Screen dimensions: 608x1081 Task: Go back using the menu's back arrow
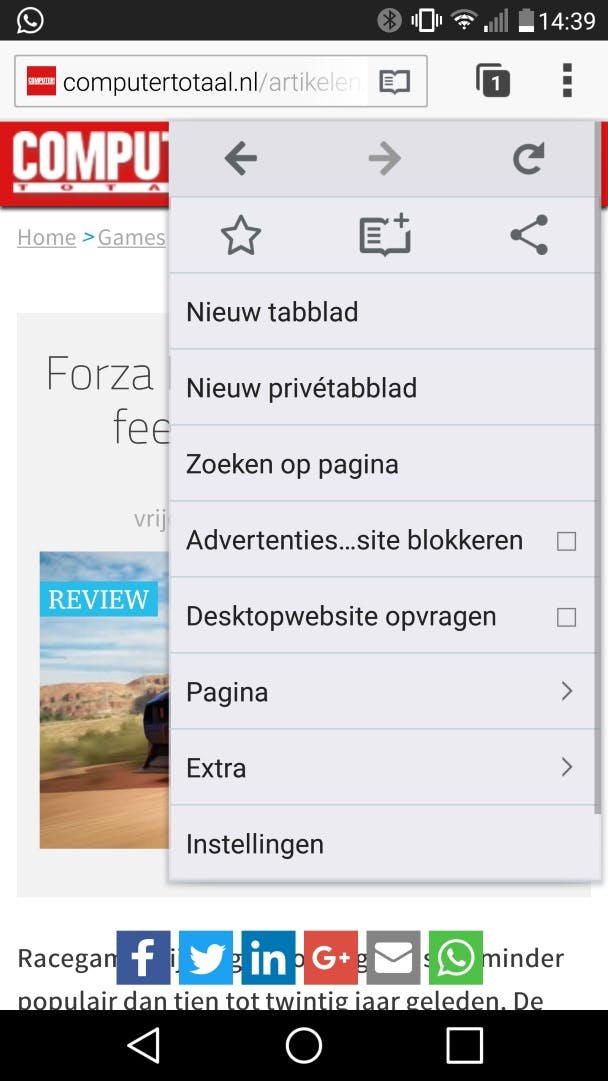240,159
